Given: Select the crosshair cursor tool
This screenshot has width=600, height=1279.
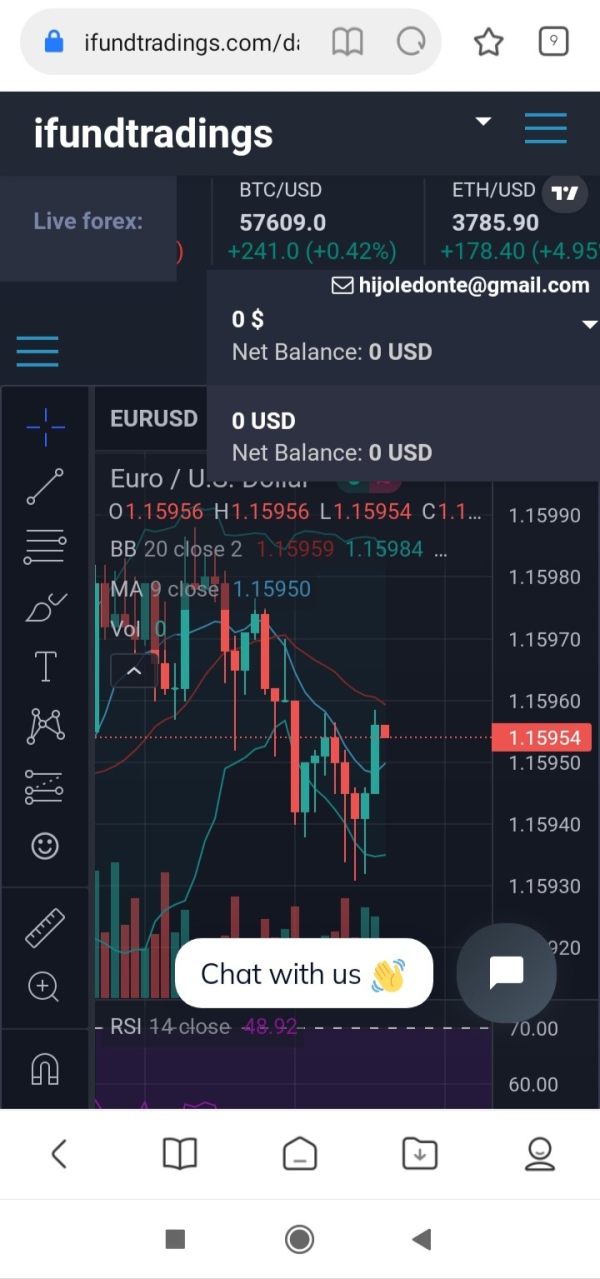Looking at the screenshot, I should pyautogui.click(x=45, y=427).
